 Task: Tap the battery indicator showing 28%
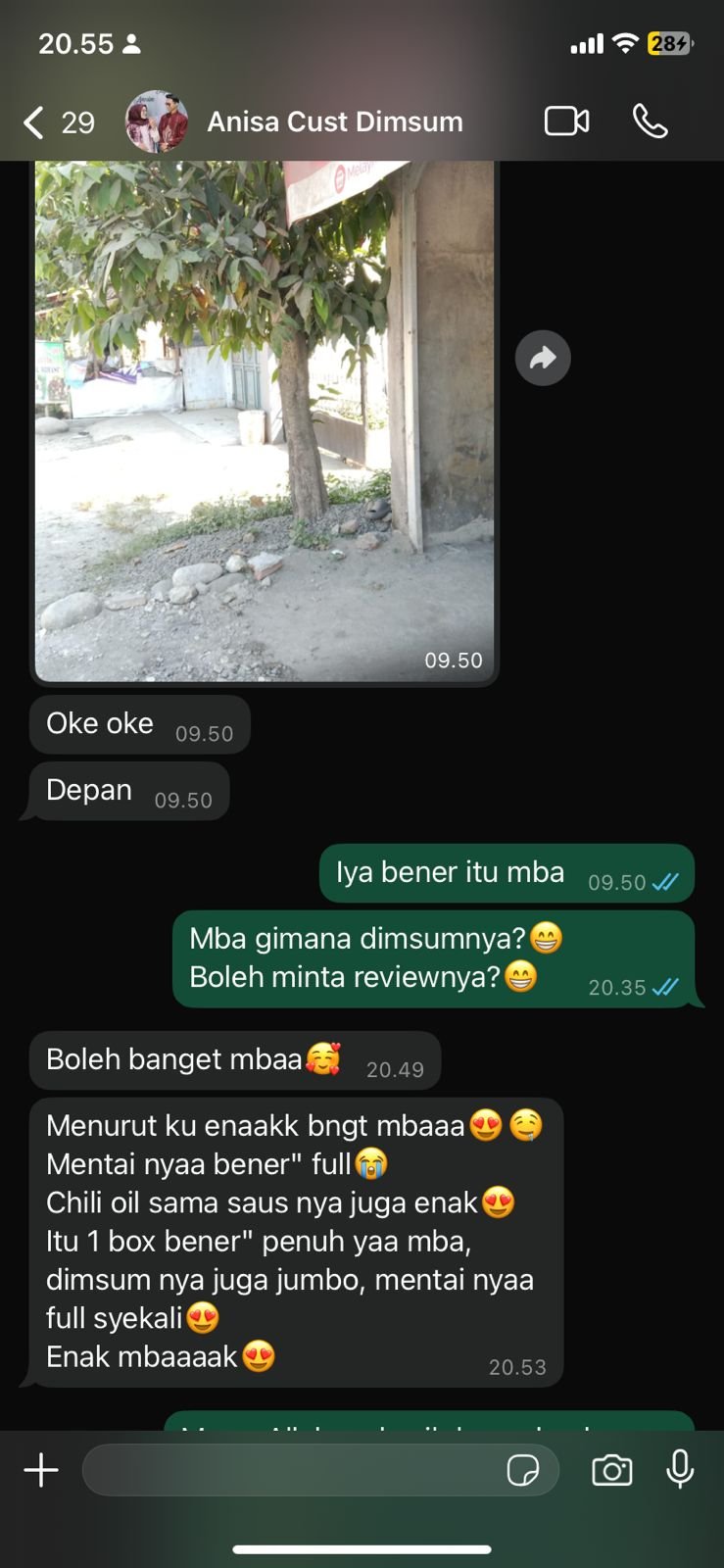(669, 43)
